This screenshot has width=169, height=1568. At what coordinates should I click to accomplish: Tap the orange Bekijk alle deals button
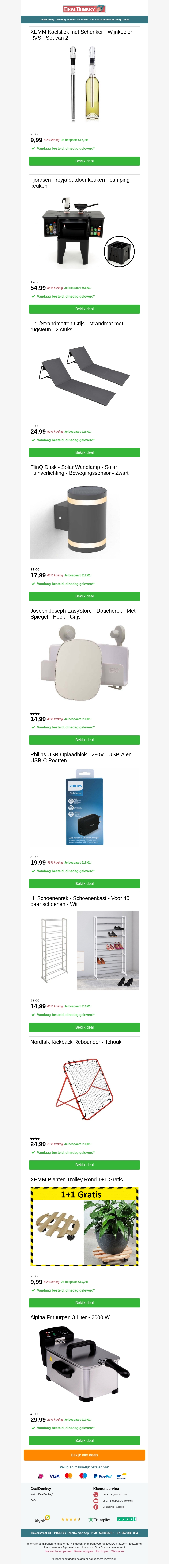click(84, 1455)
